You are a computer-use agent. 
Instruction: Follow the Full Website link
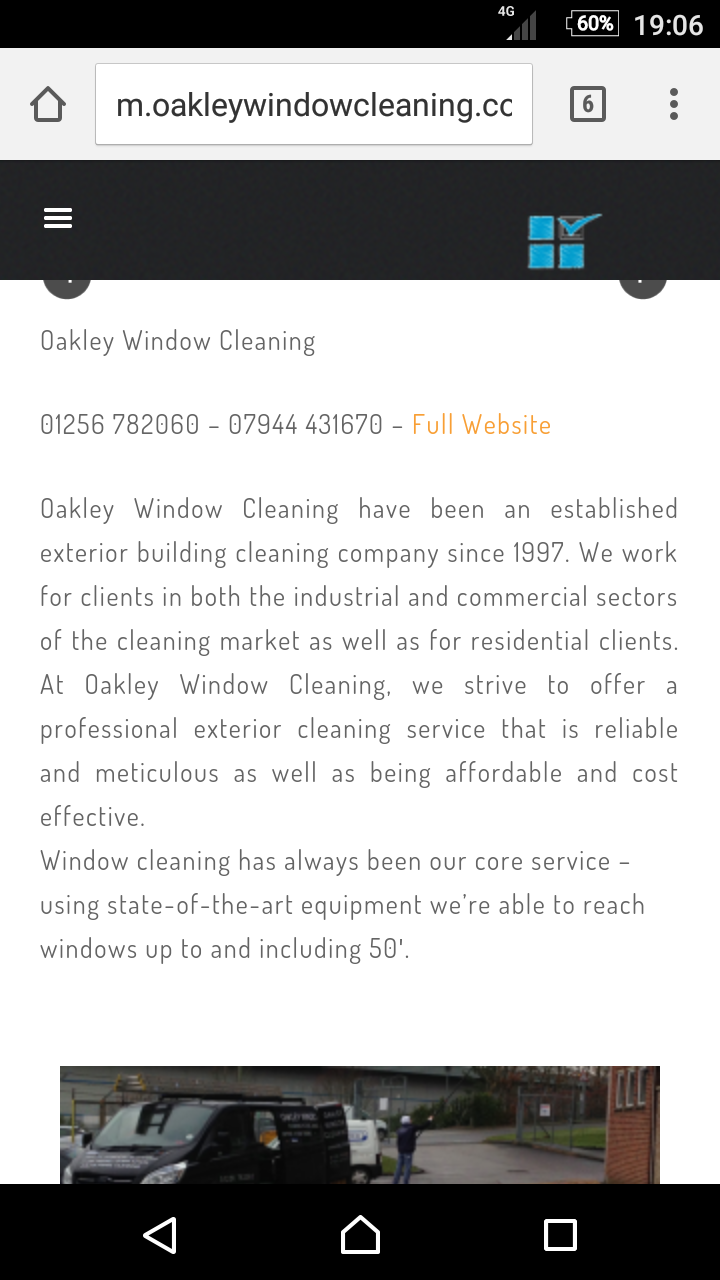(481, 425)
